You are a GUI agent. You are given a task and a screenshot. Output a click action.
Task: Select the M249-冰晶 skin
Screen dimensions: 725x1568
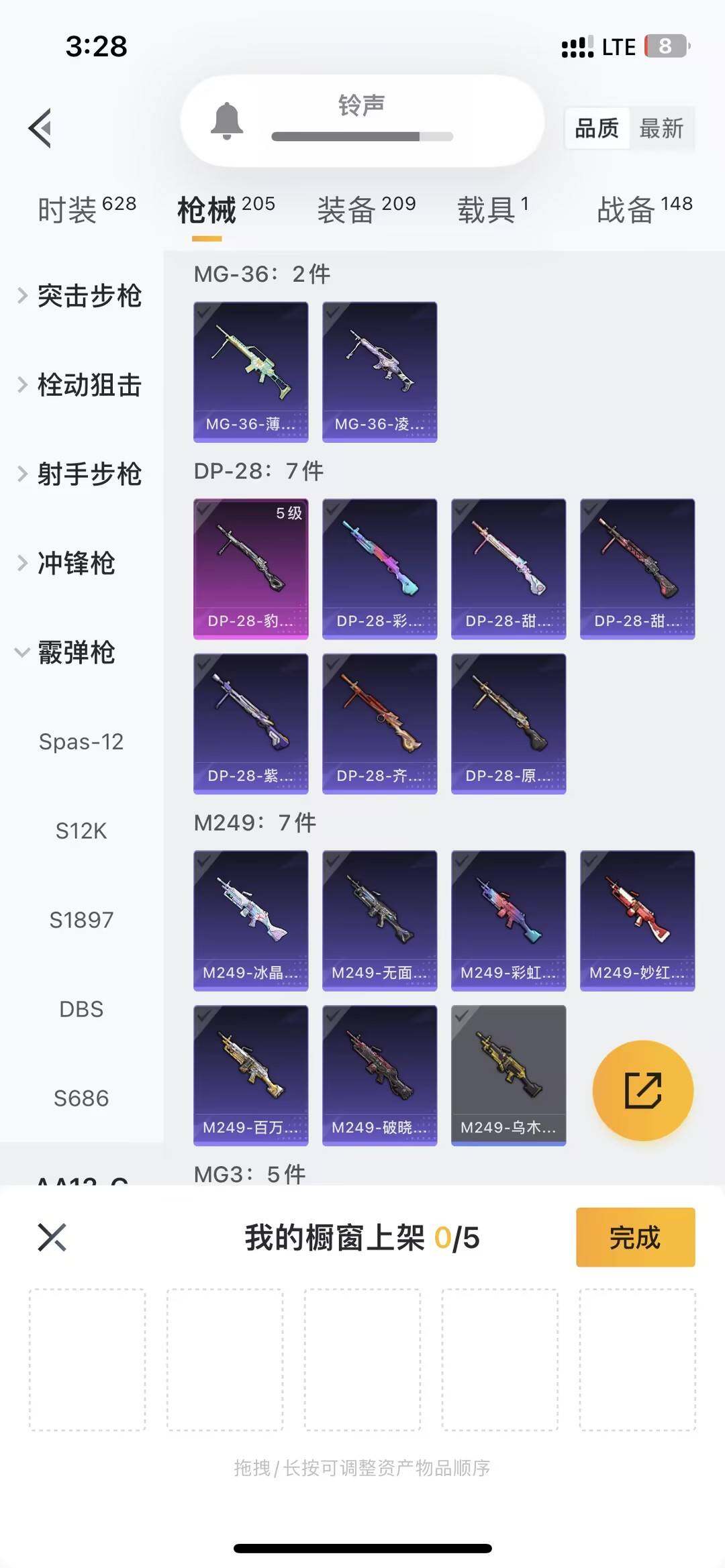point(250,920)
